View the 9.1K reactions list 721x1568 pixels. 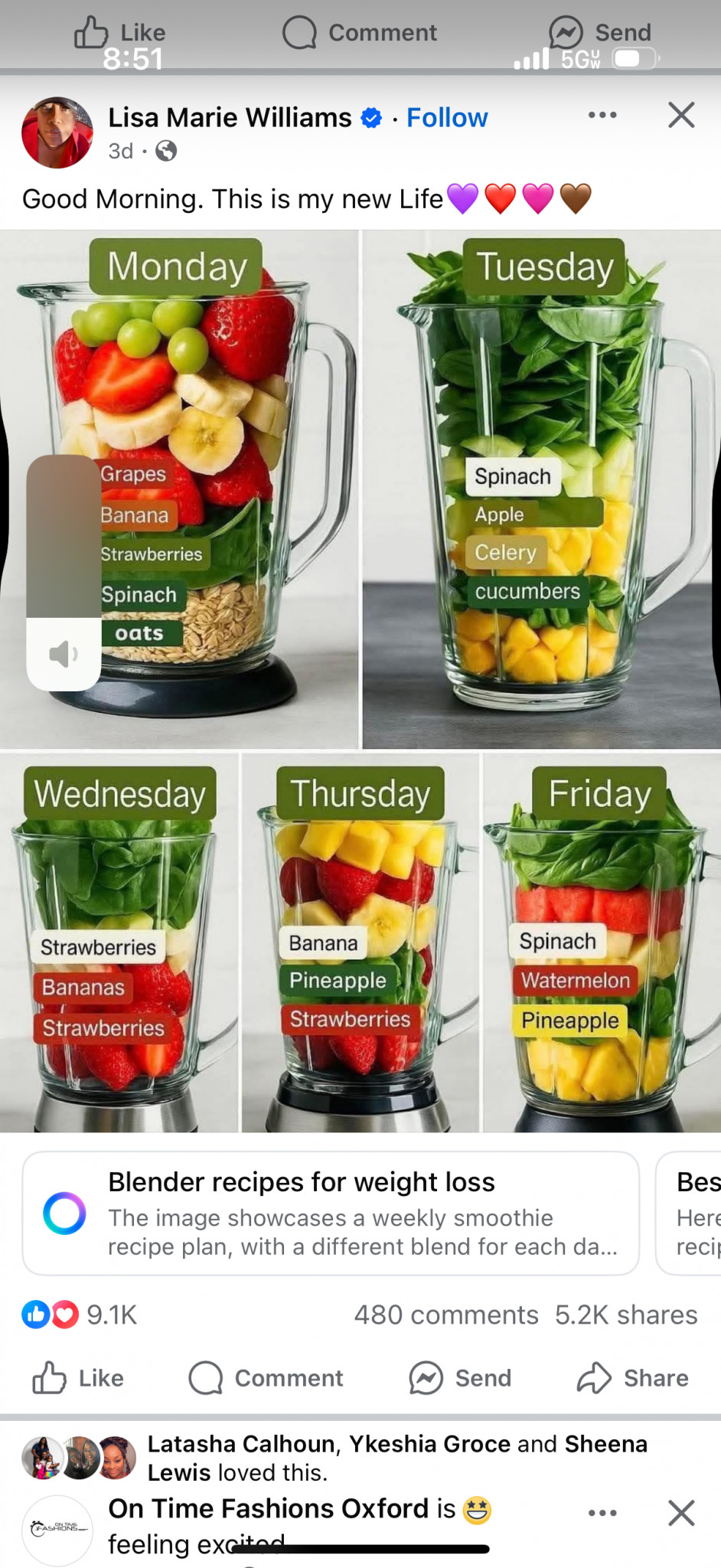click(80, 1315)
